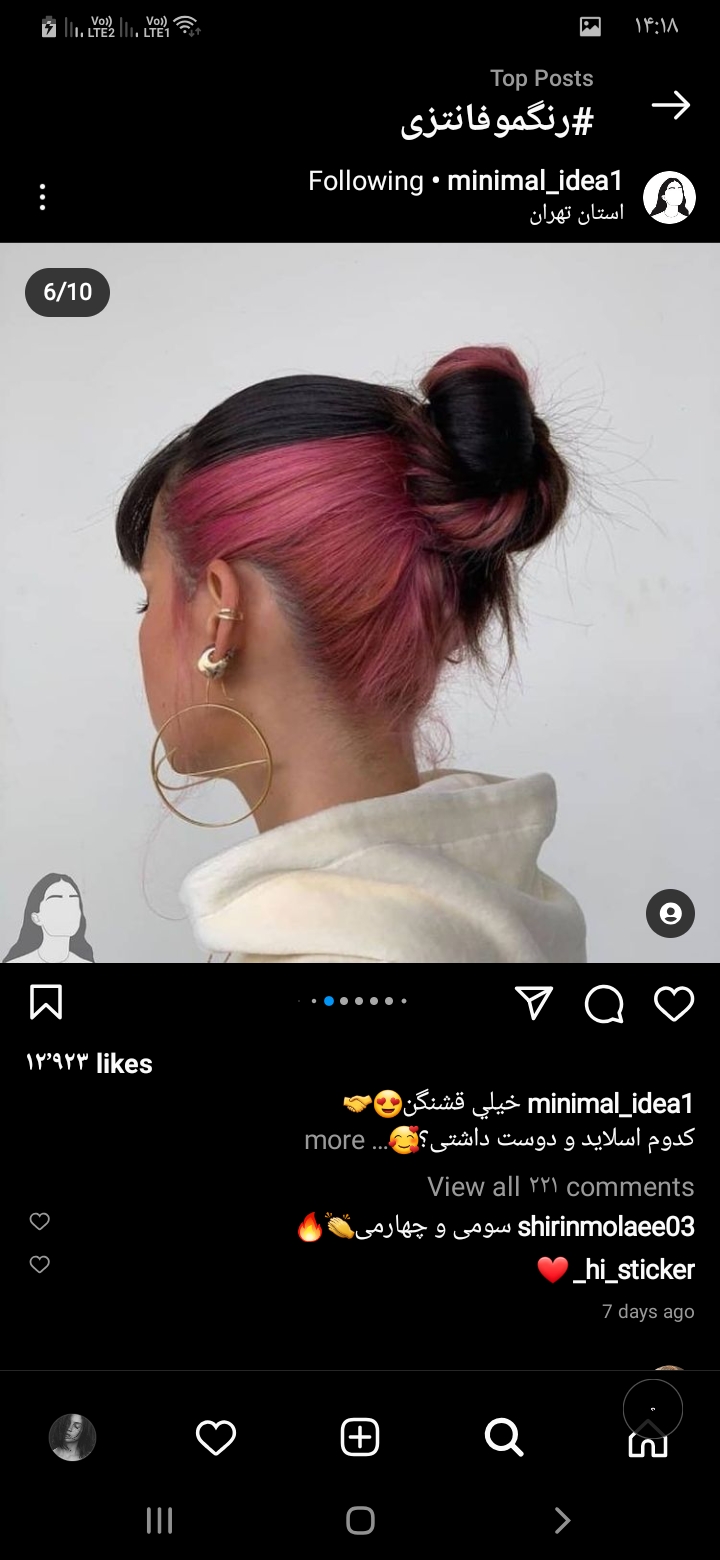
Task: View all ۲۲۱ comments
Action: pyautogui.click(x=560, y=1187)
